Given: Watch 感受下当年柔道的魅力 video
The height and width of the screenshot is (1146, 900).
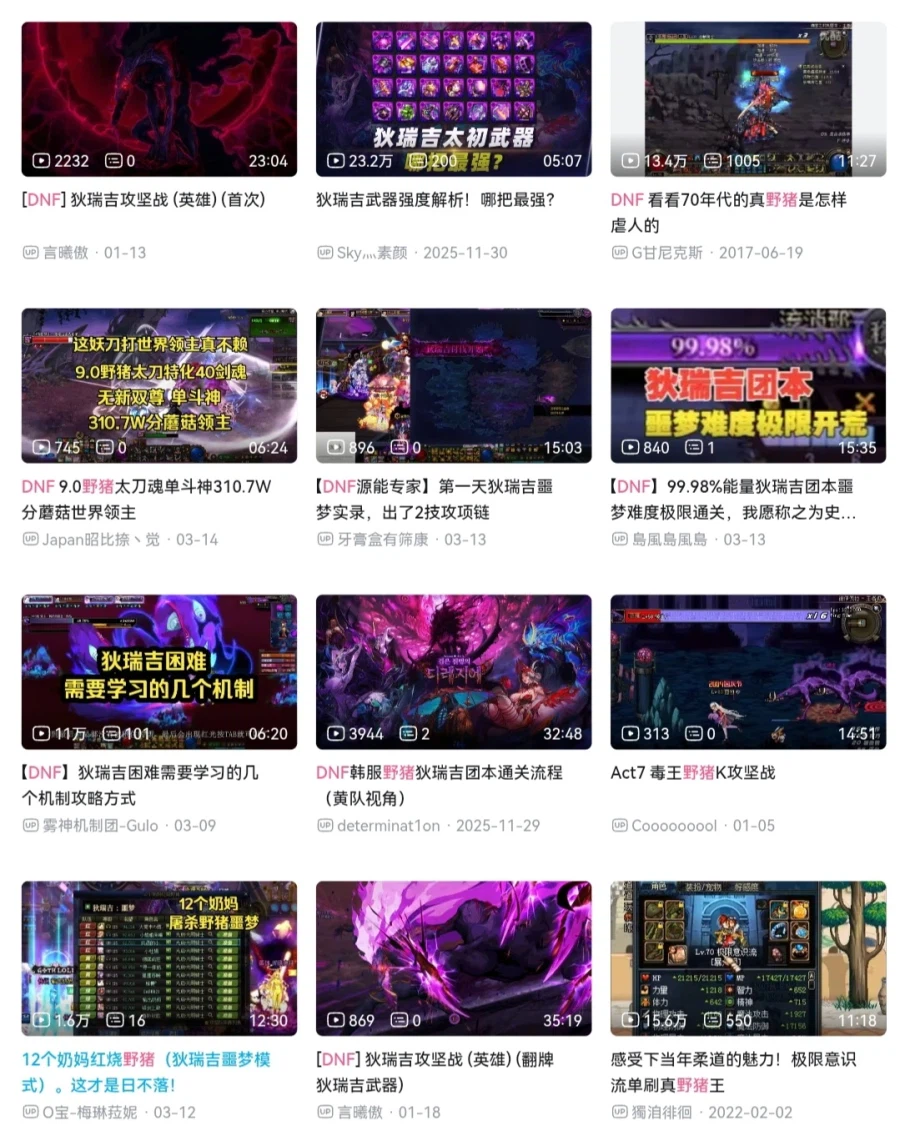Looking at the screenshot, I should tap(748, 958).
